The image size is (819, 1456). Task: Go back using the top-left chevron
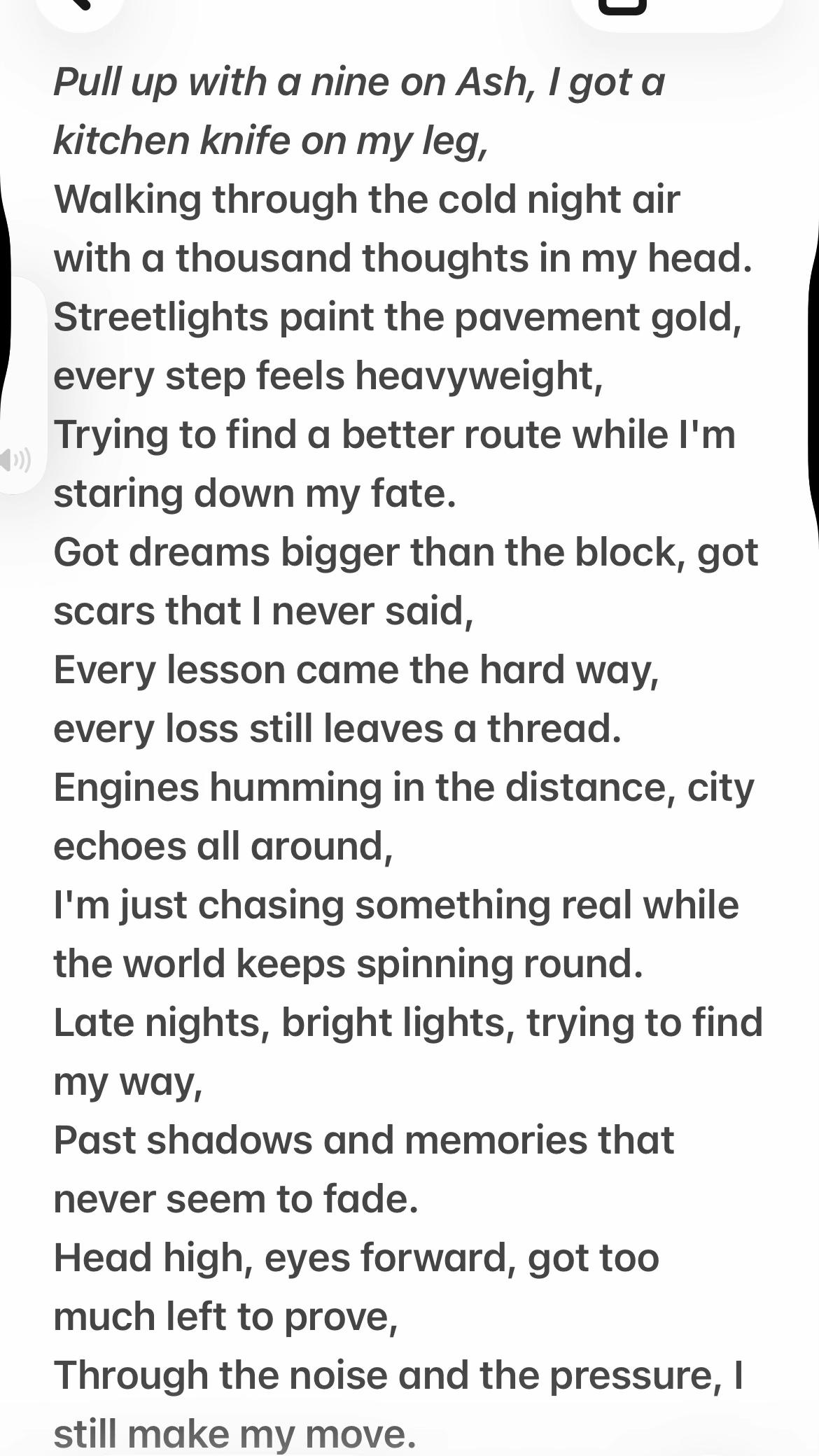(x=80, y=6)
